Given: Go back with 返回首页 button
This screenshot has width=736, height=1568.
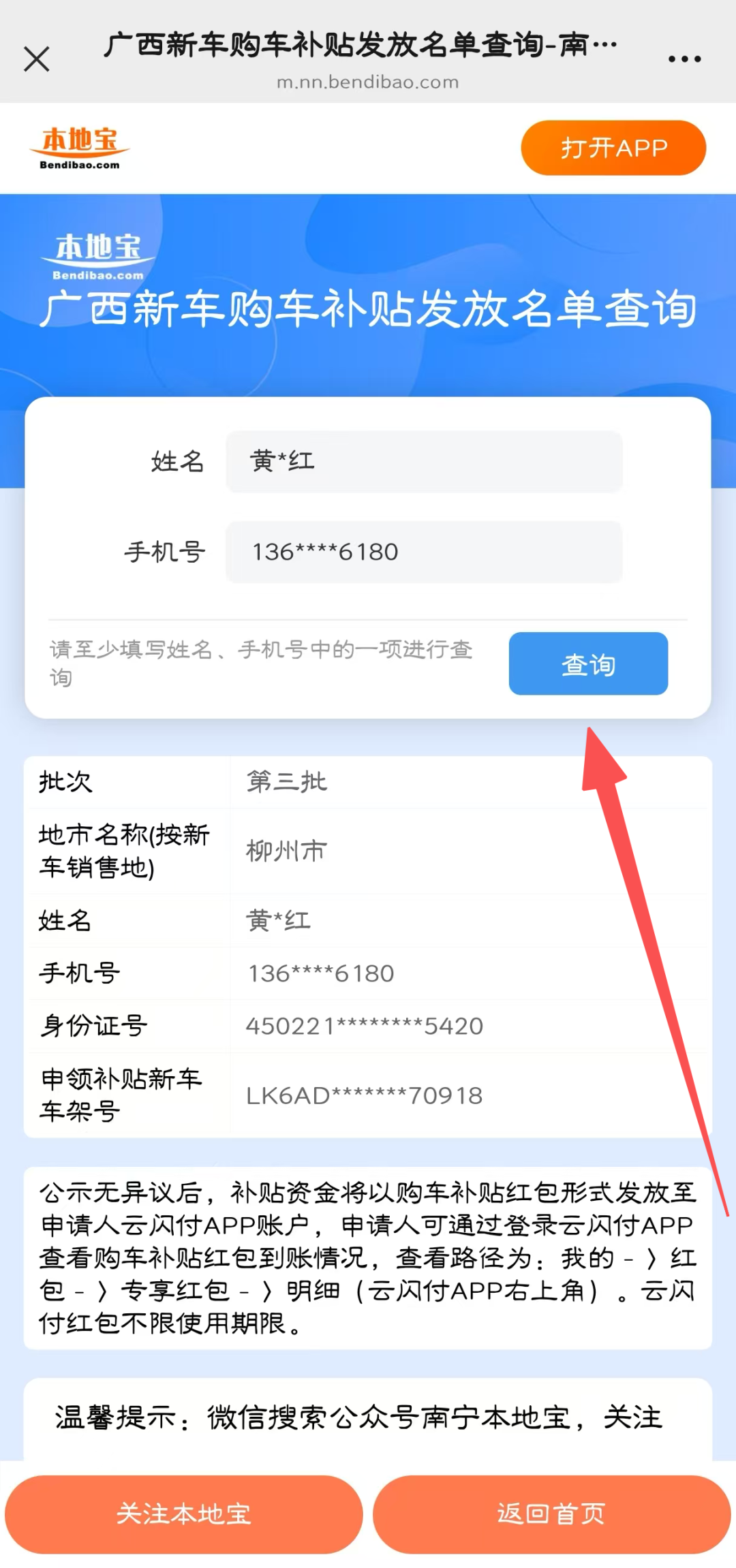Looking at the screenshot, I should pyautogui.click(x=551, y=1514).
